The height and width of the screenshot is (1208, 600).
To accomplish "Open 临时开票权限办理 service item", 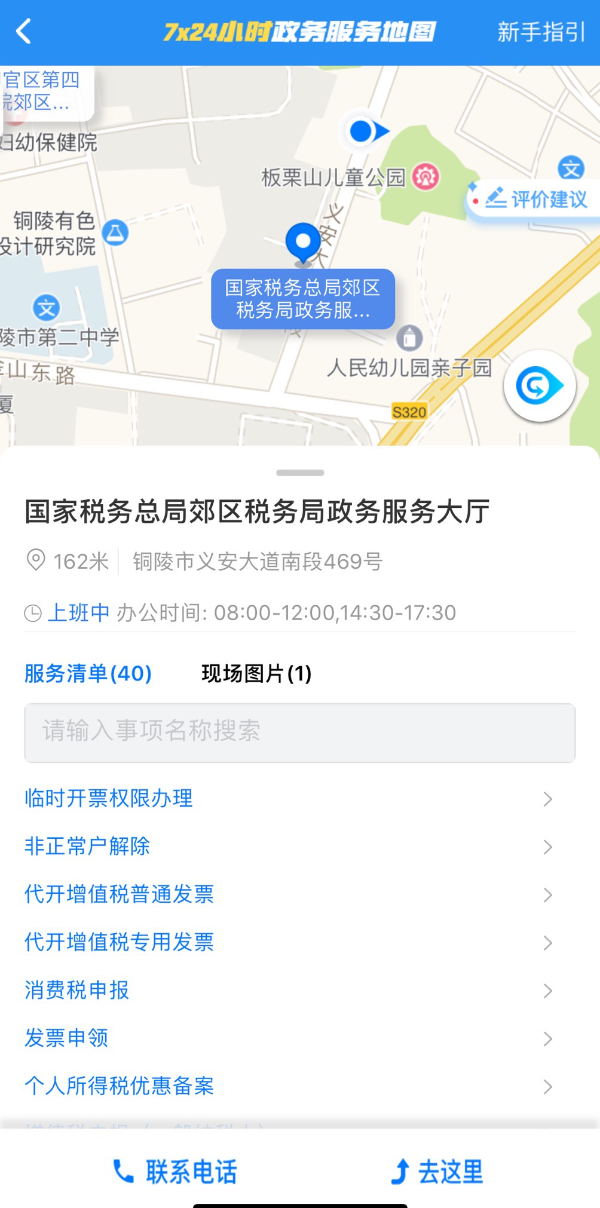I will (x=300, y=799).
